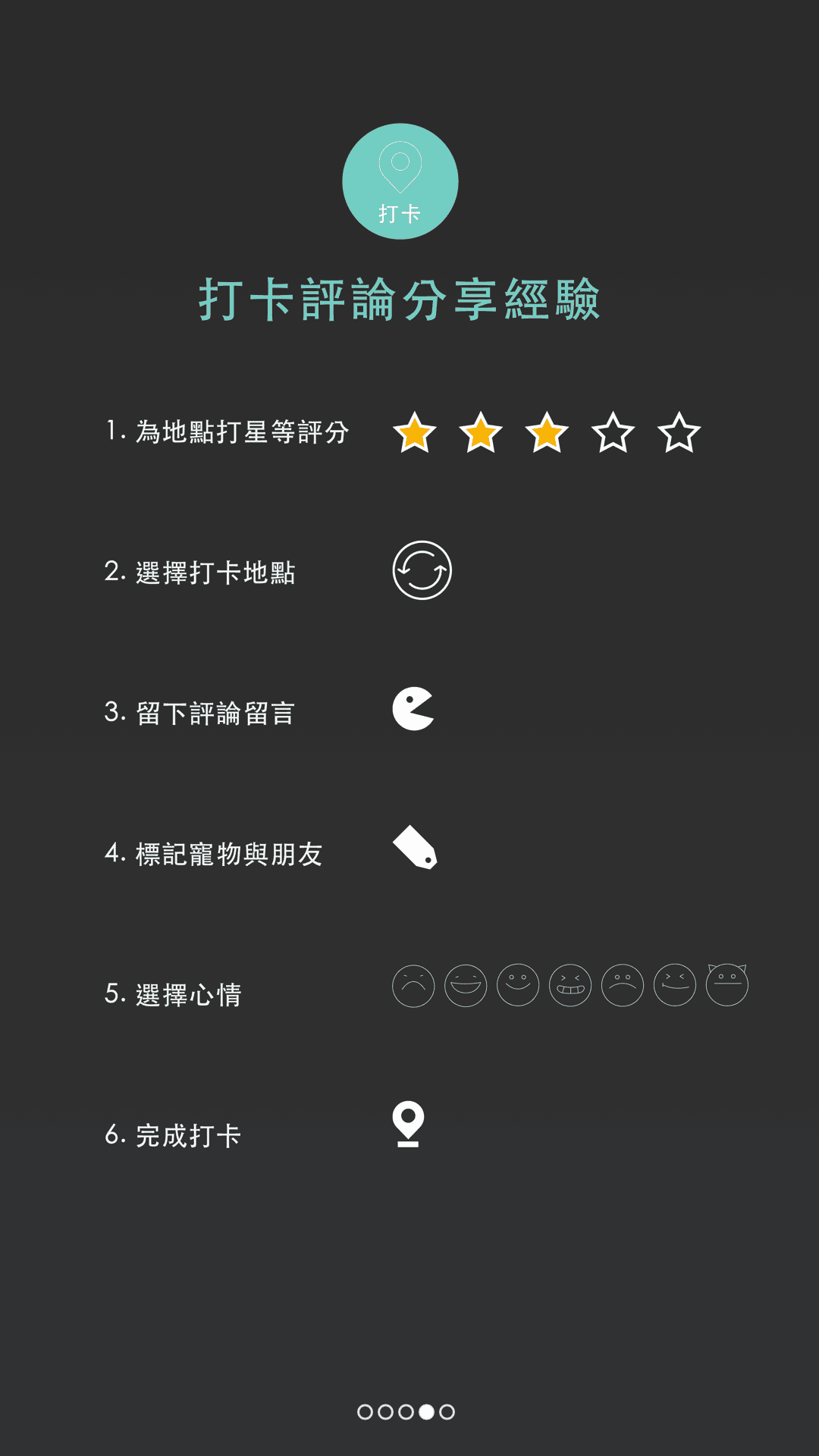Select the fourth star to raise rating
819x1456 pixels.
click(x=613, y=435)
